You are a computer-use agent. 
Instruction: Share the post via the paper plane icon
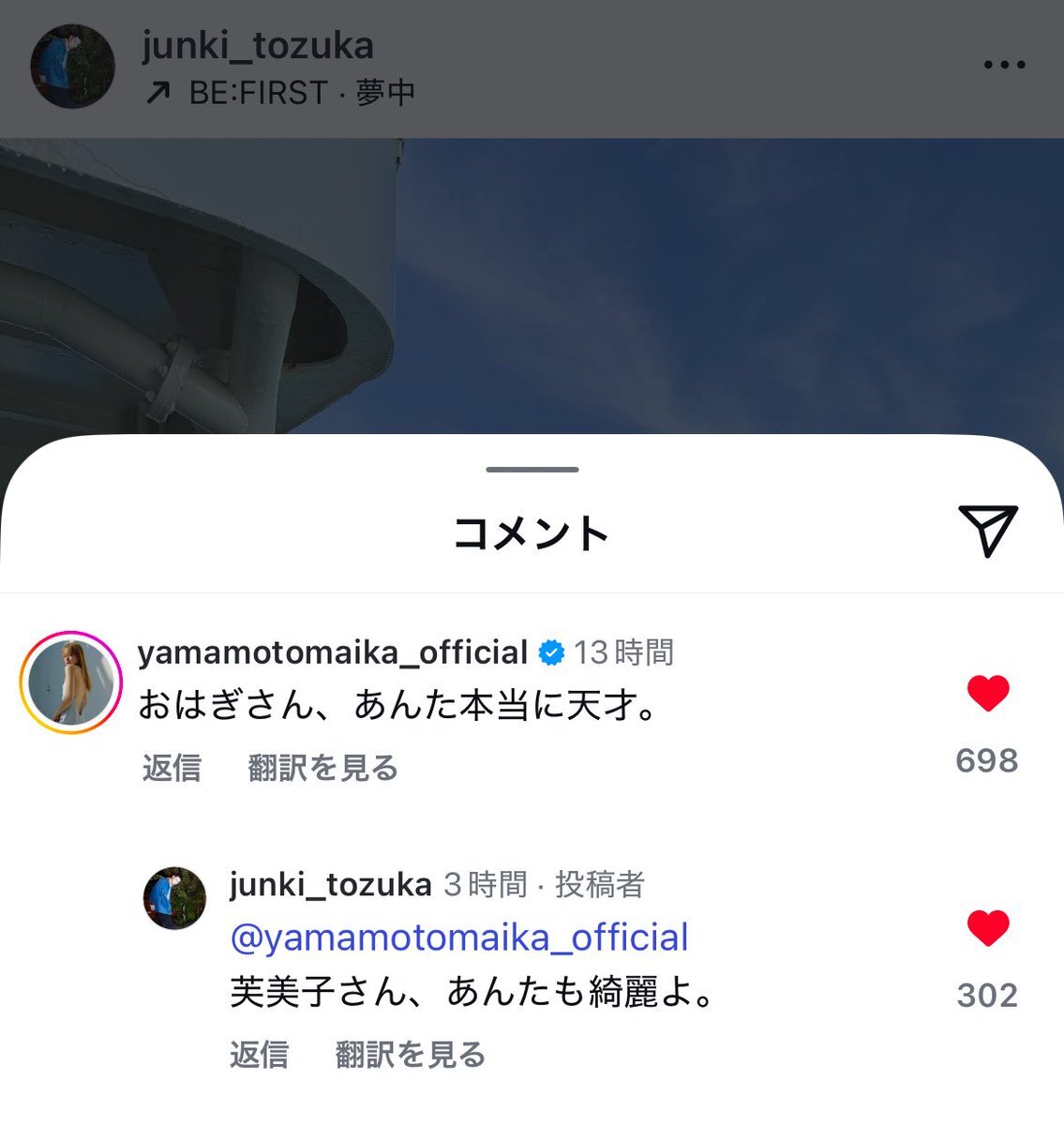point(987,531)
